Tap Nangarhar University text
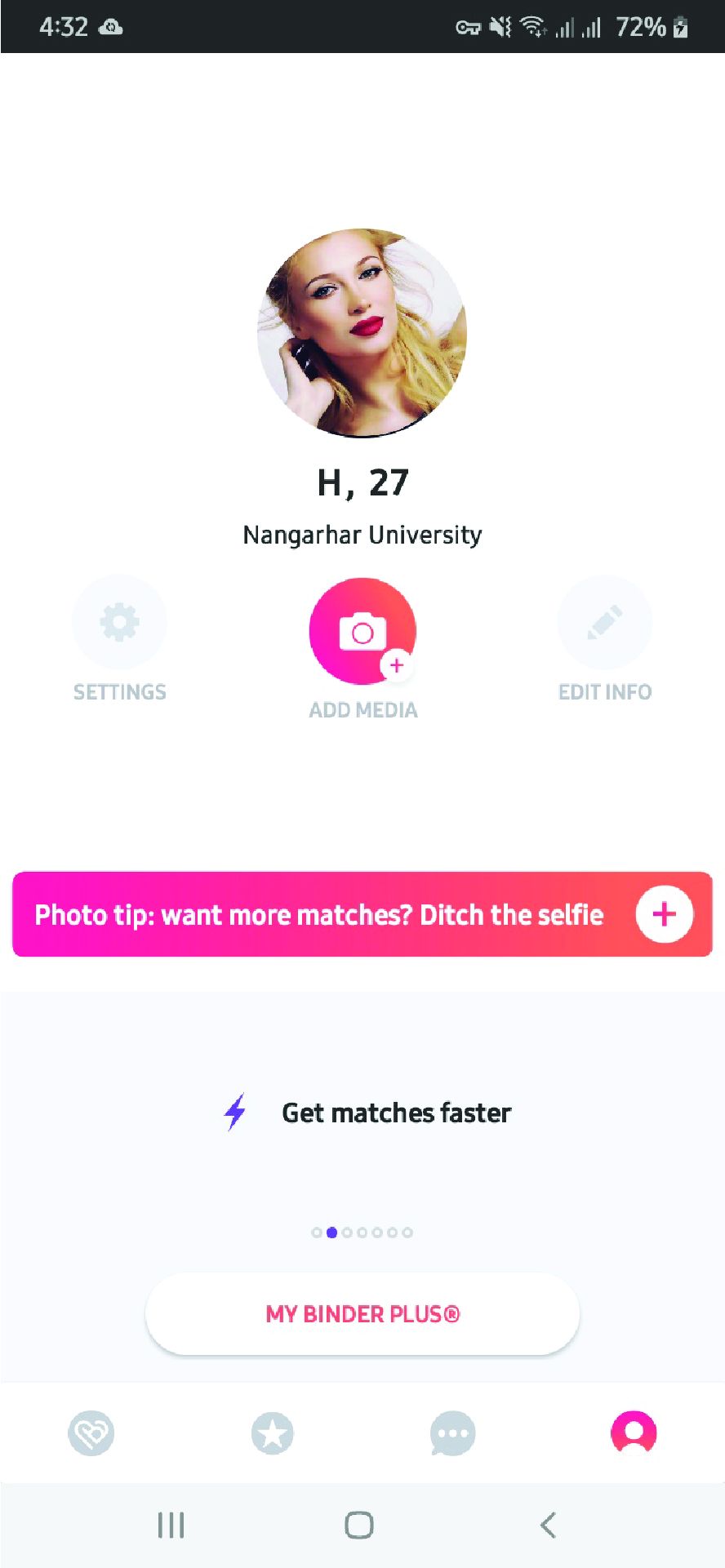 coord(362,535)
